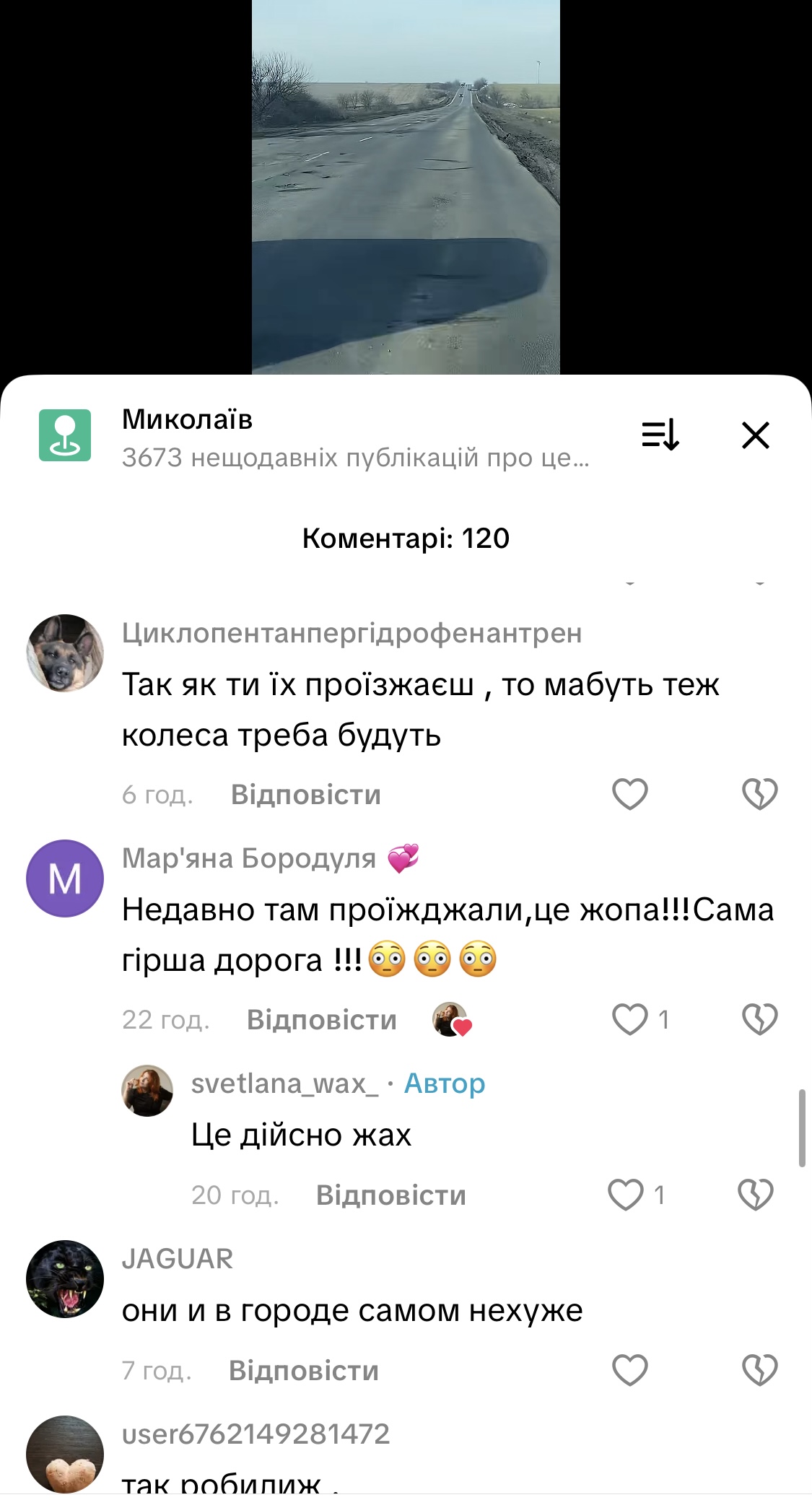Open JAGUAR's profile picture
Viewport: 812px width, 1500px height.
(x=65, y=1279)
